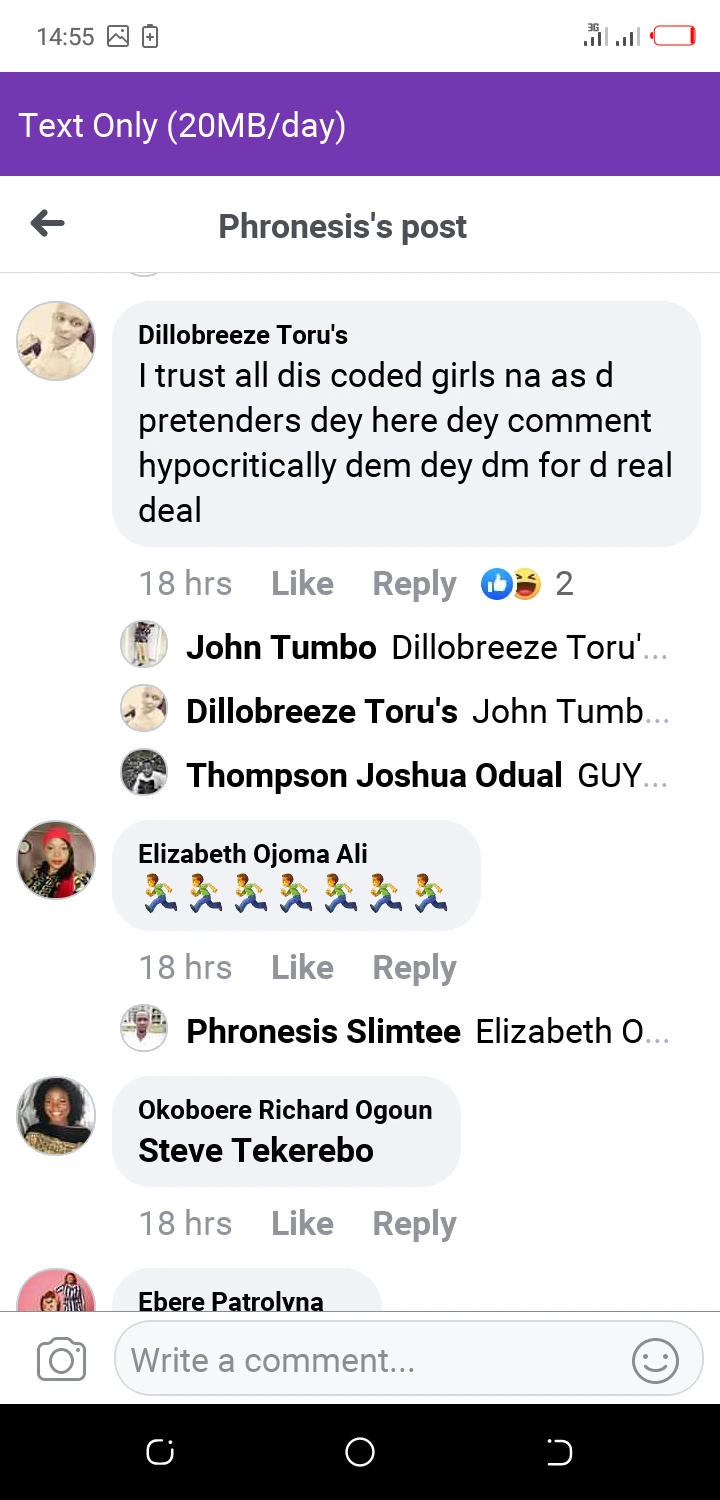The image size is (720, 1500).
Task: Open Phronesis Slimtee's reply to Elizabeth
Action: [394, 1031]
